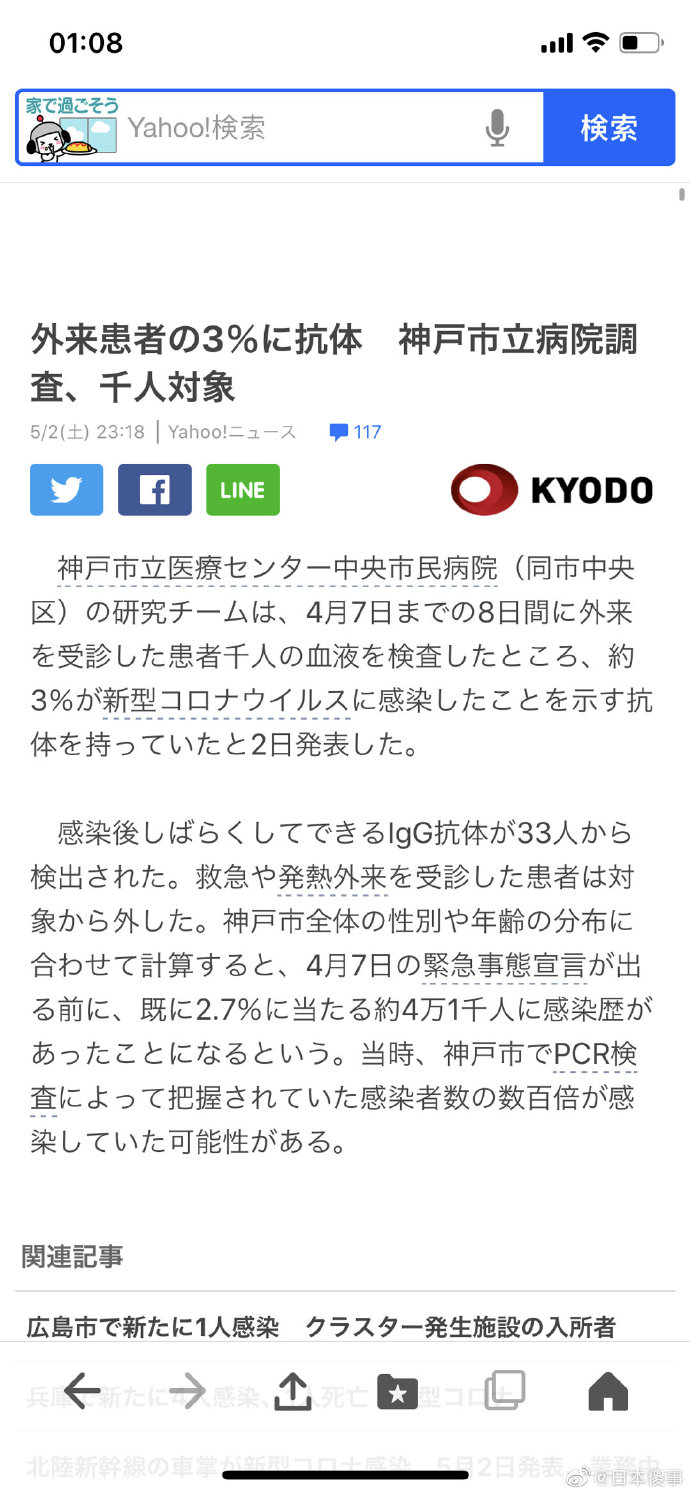Start voice search with the microphone
Viewport: 690px width, 1494px height.
[x=497, y=128]
